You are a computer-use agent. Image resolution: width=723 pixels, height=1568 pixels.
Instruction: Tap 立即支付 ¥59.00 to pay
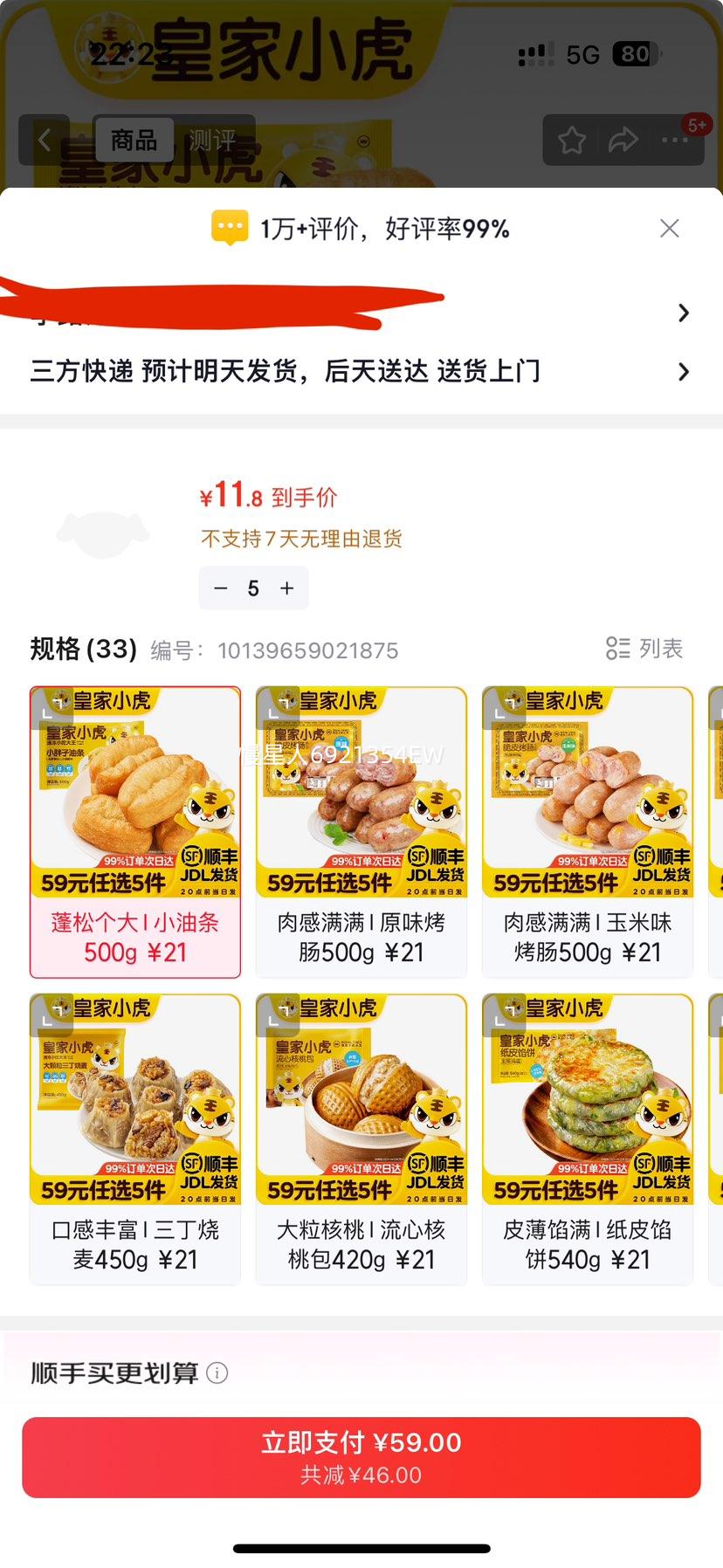(361, 1457)
